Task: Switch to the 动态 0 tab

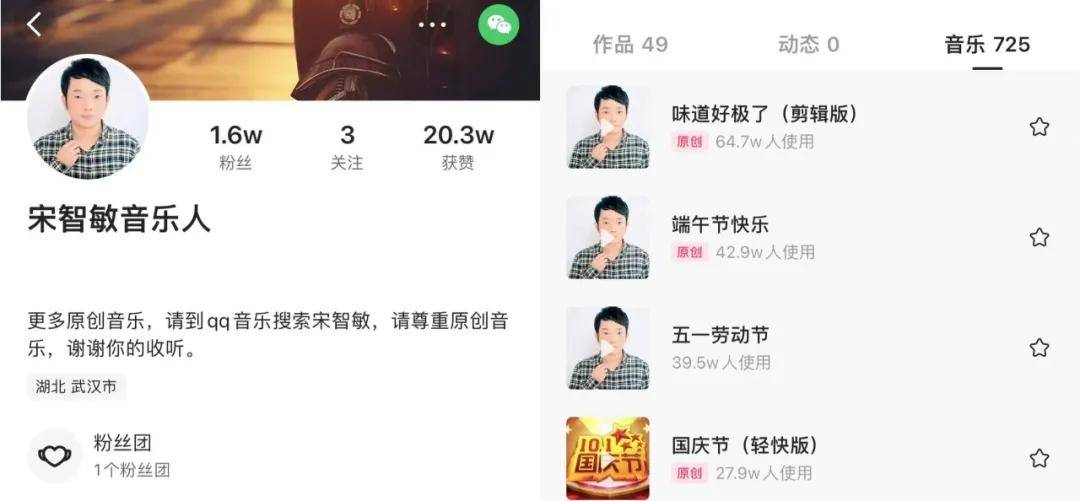Action: 808,44
